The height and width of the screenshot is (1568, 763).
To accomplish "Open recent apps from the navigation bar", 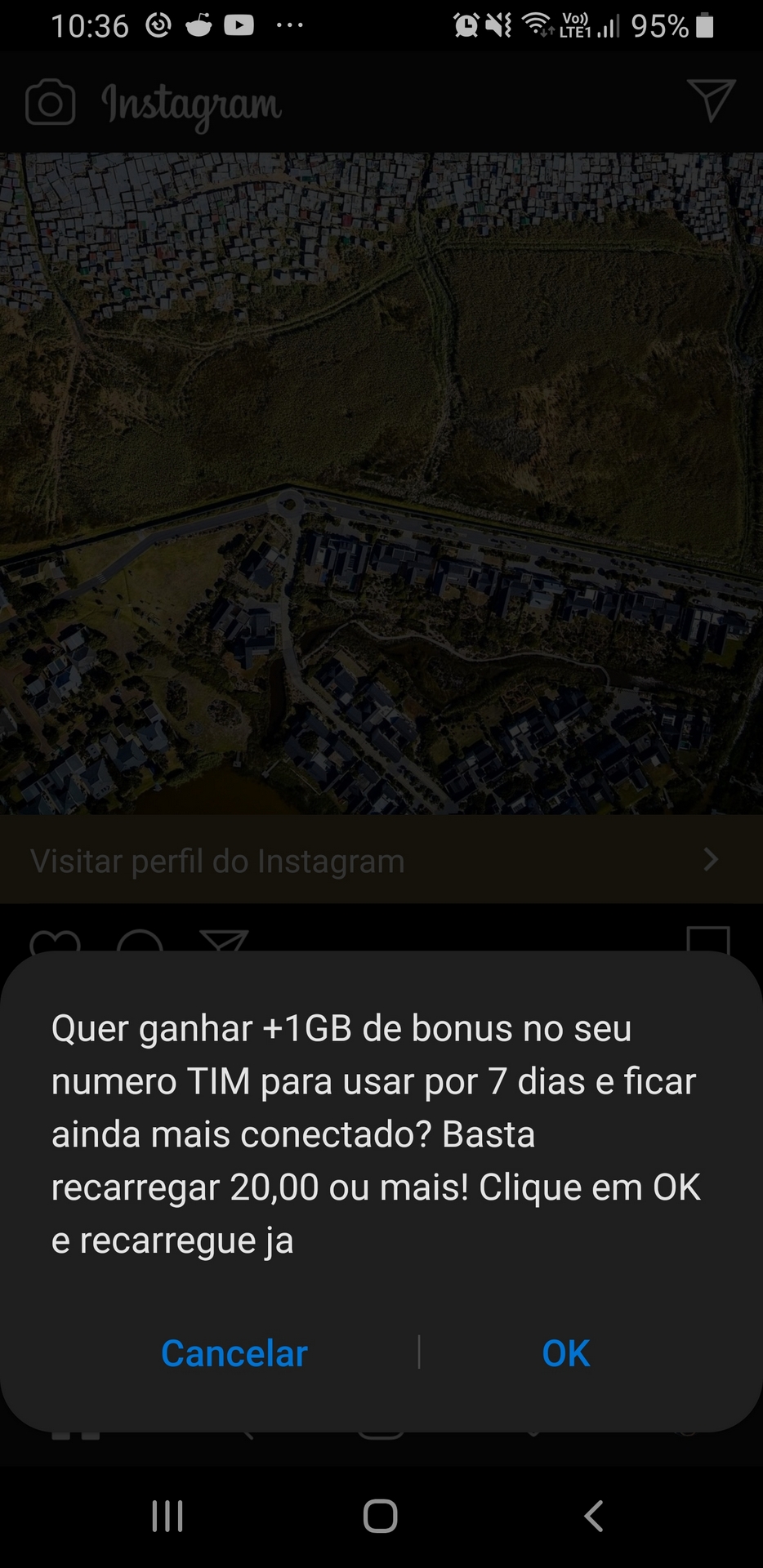I will point(167,1517).
